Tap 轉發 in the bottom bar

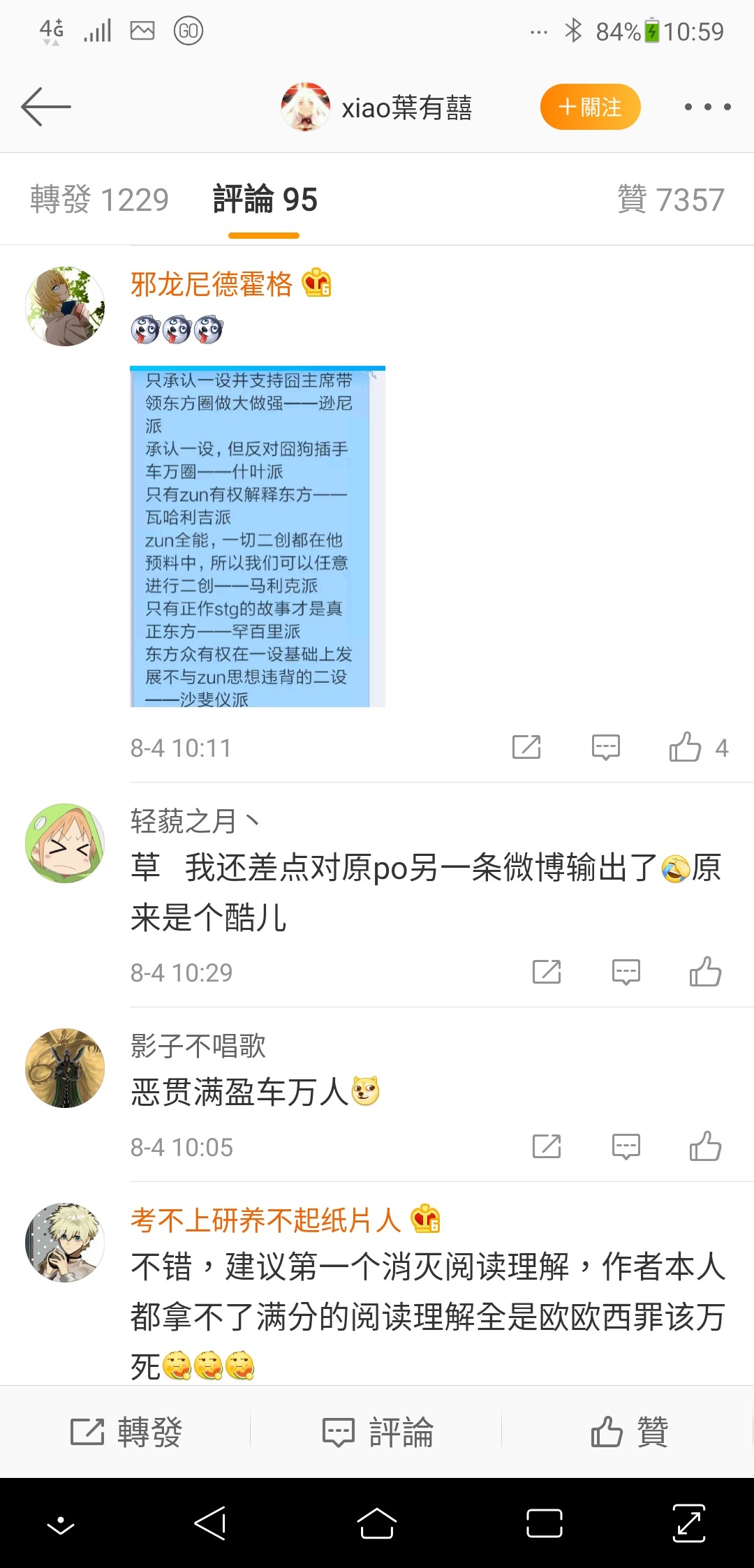coord(126,1432)
